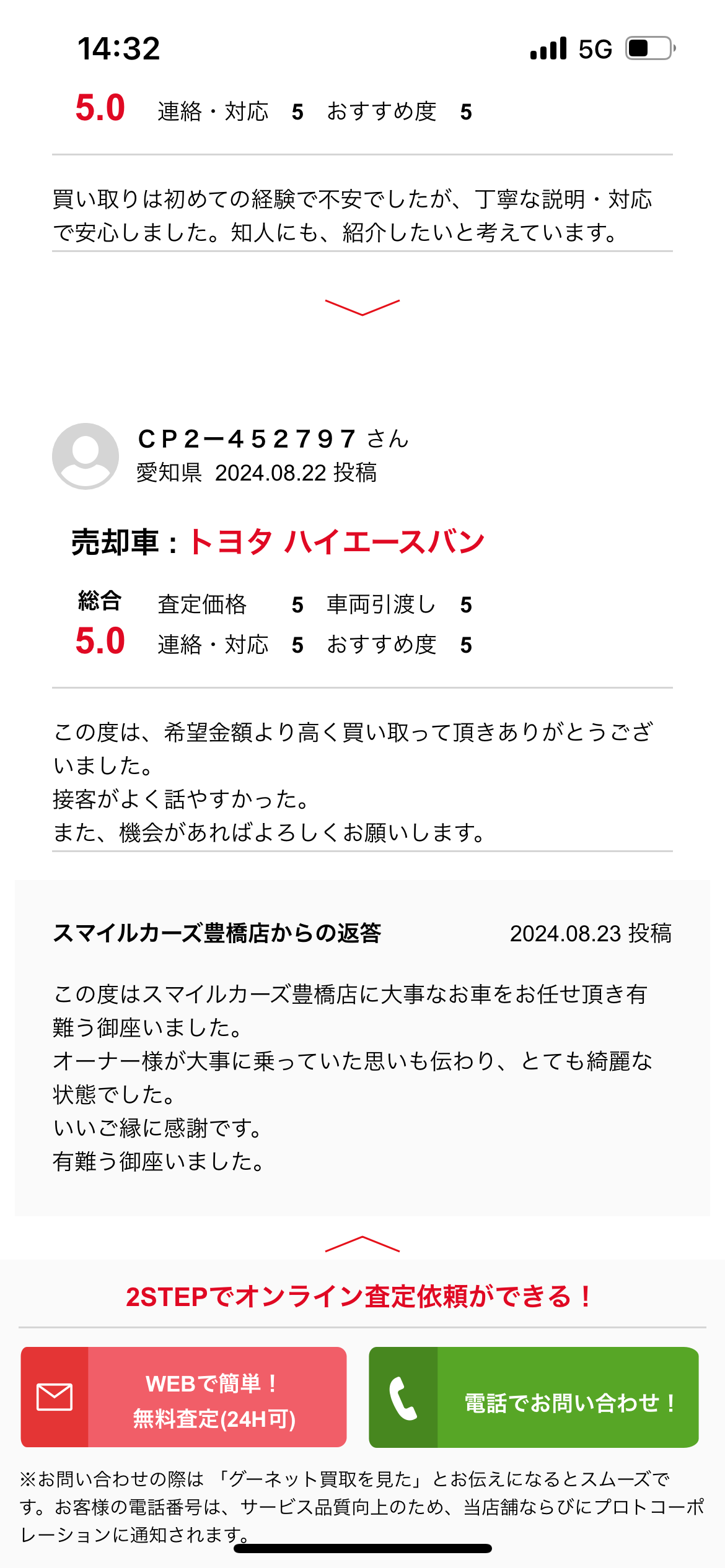Image resolution: width=725 pixels, height=1568 pixels.
Task: Expand the first review with the down chevron
Action: [x=362, y=307]
